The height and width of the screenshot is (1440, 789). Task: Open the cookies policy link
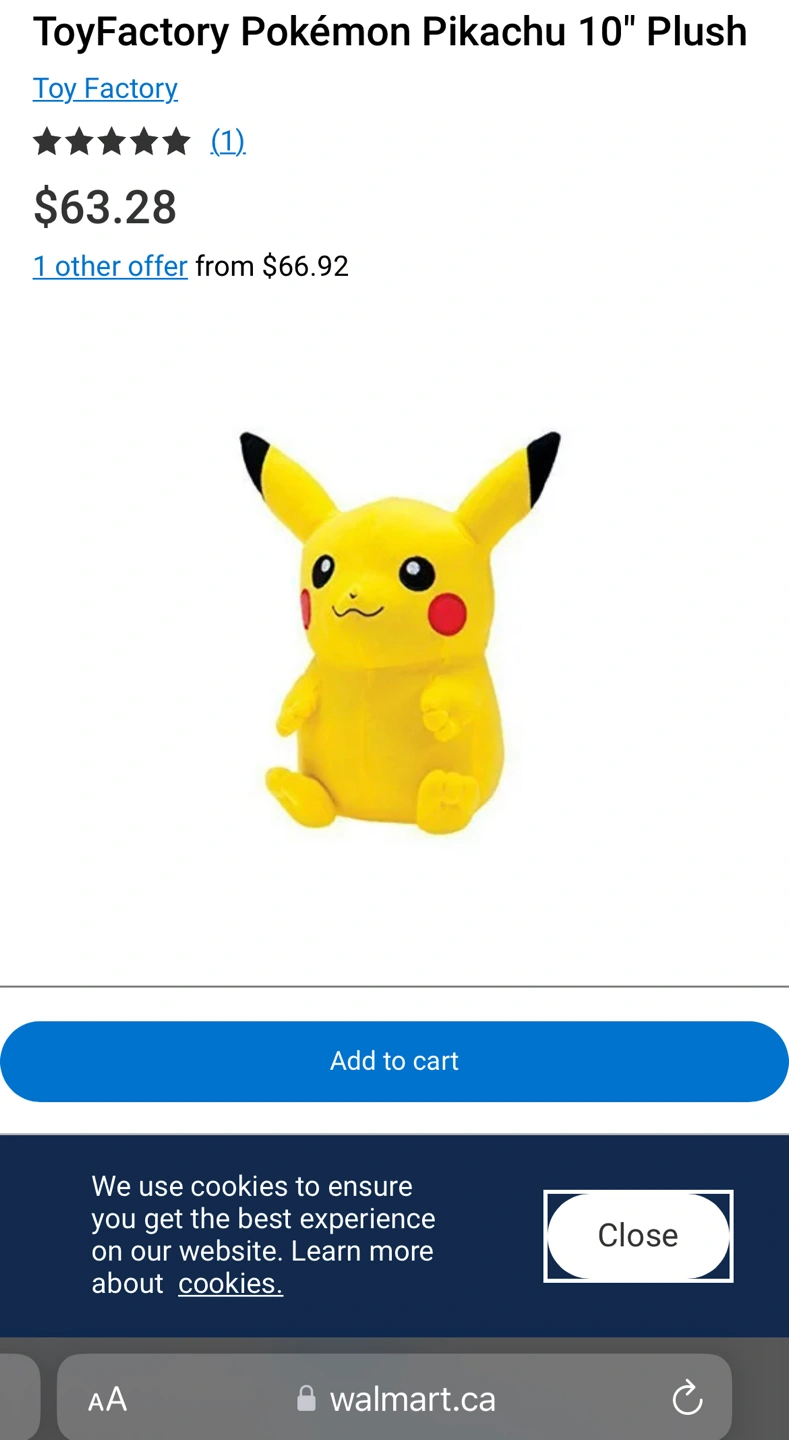click(230, 1283)
